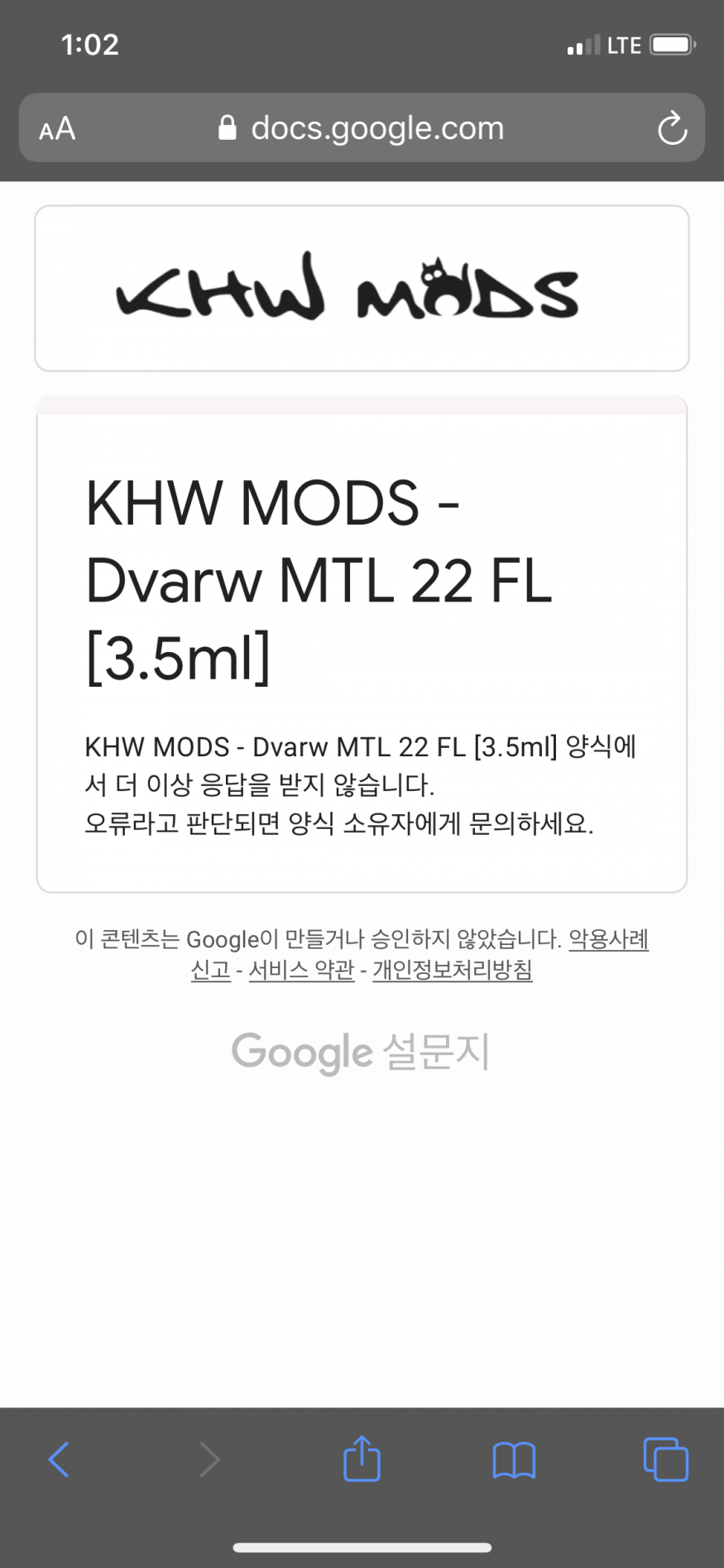Go back to the previous page
Image resolution: width=724 pixels, height=1568 pixels.
pos(59,1459)
